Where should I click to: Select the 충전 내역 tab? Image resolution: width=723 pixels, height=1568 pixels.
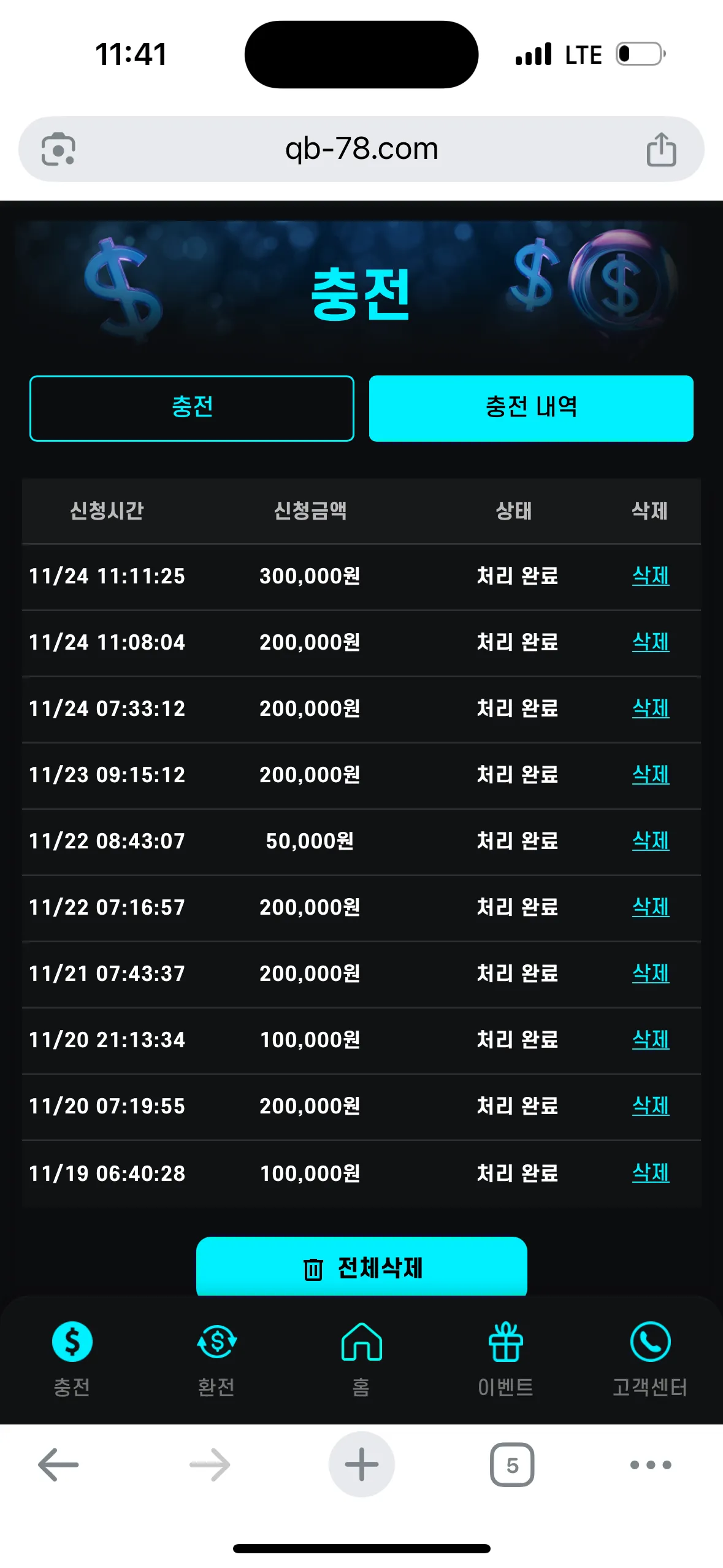tap(531, 408)
